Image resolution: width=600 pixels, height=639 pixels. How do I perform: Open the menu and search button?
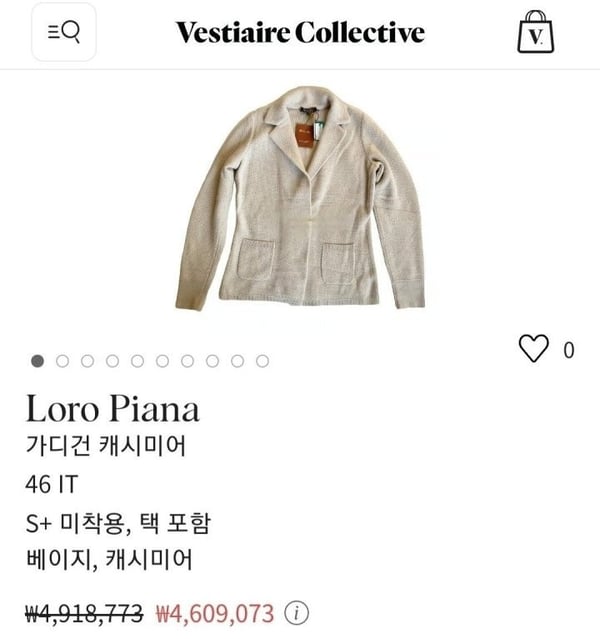(64, 33)
